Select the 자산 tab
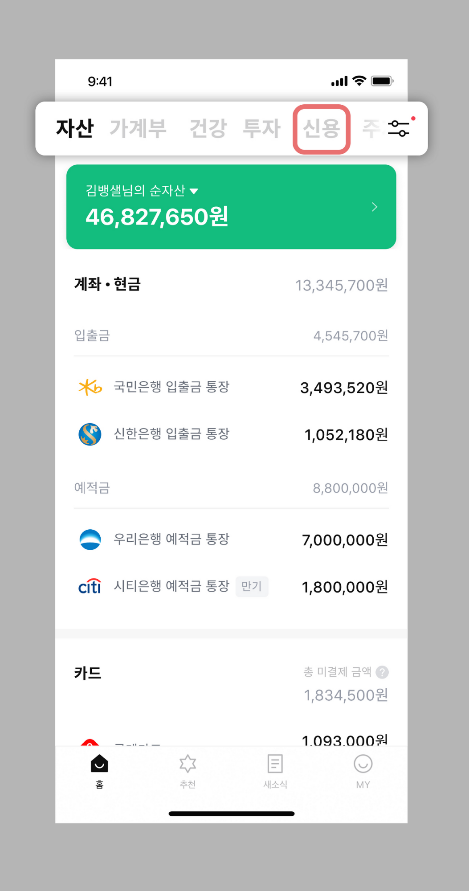The width and height of the screenshot is (469, 891). click(x=74, y=129)
